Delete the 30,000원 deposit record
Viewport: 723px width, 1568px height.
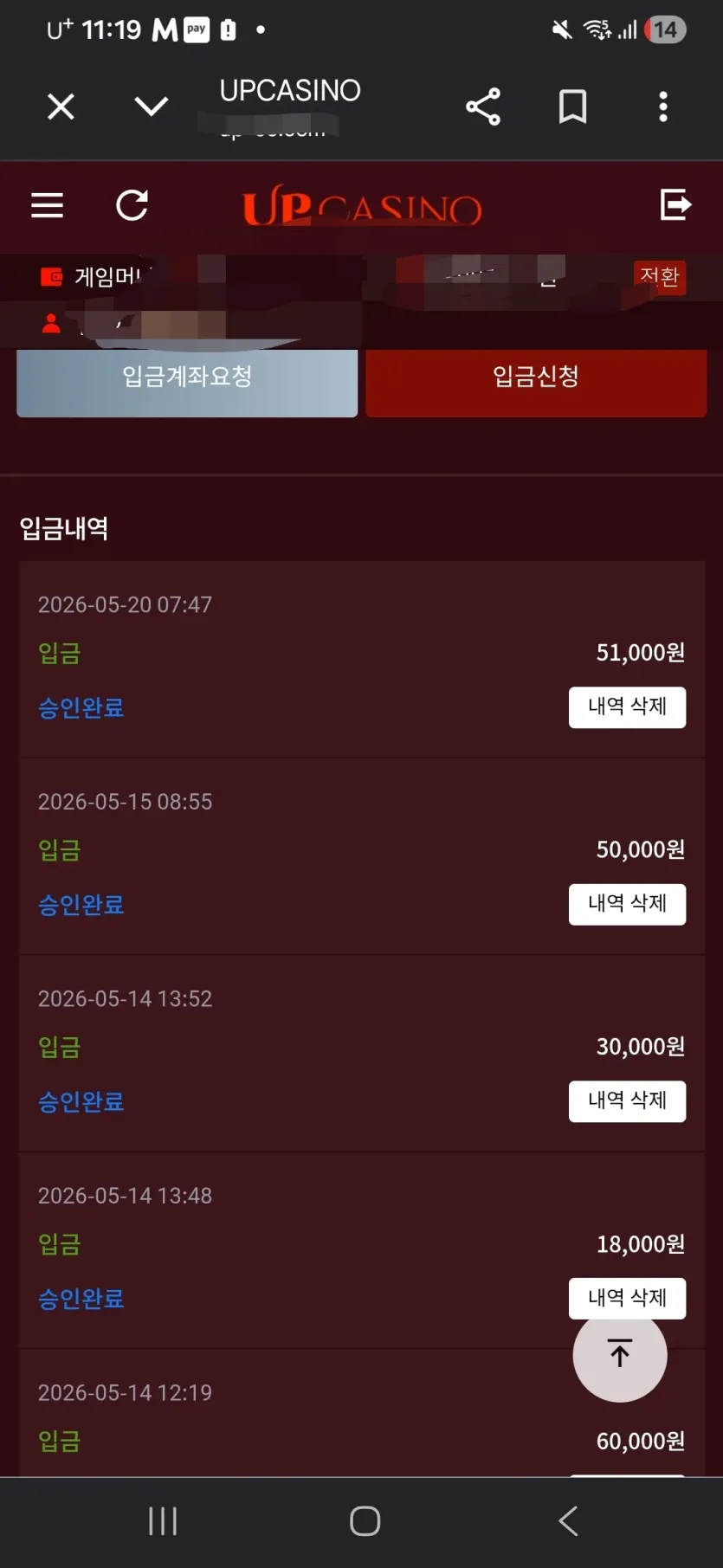pos(627,1101)
